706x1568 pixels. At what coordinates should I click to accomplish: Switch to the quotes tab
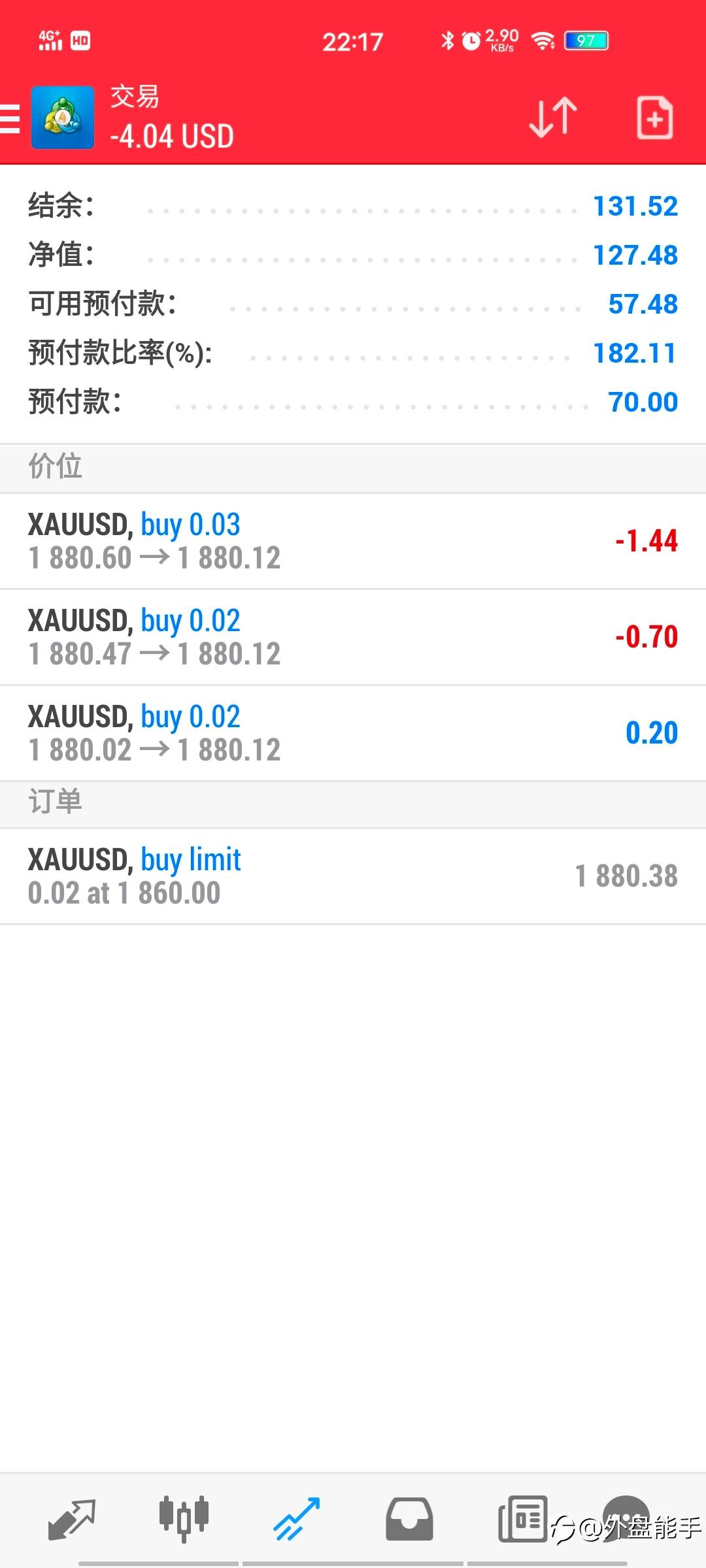72,1519
